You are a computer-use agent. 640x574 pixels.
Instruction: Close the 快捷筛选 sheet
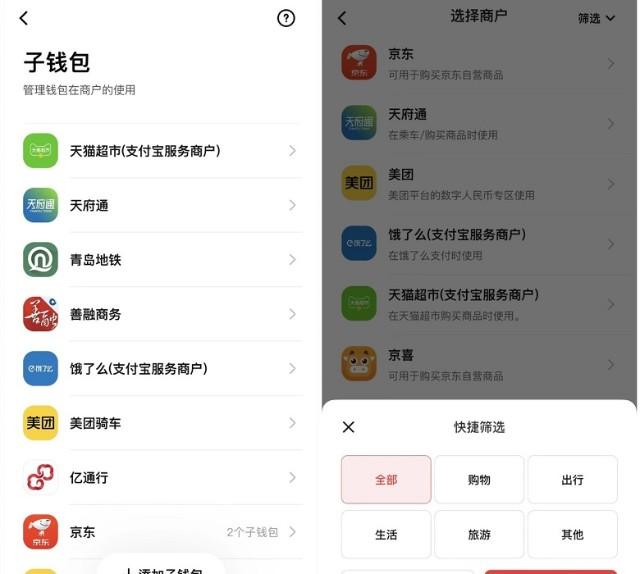(x=348, y=427)
